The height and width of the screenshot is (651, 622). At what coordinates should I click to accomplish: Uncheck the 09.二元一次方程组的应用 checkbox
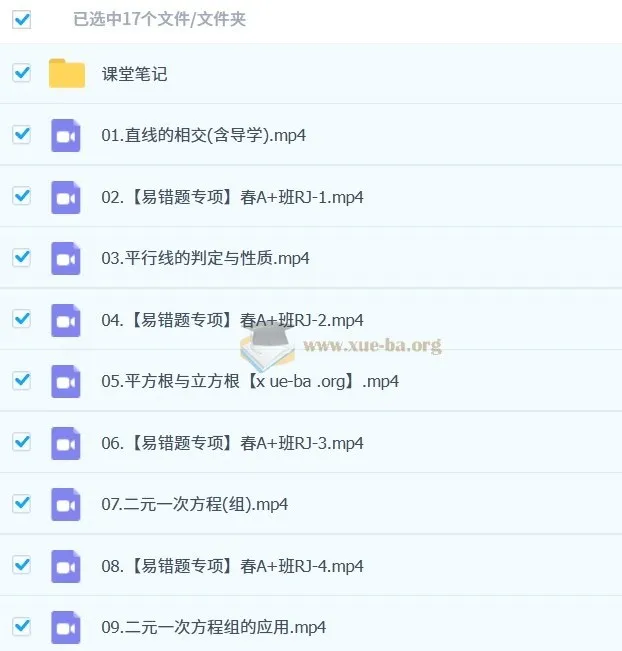pyautogui.click(x=21, y=626)
